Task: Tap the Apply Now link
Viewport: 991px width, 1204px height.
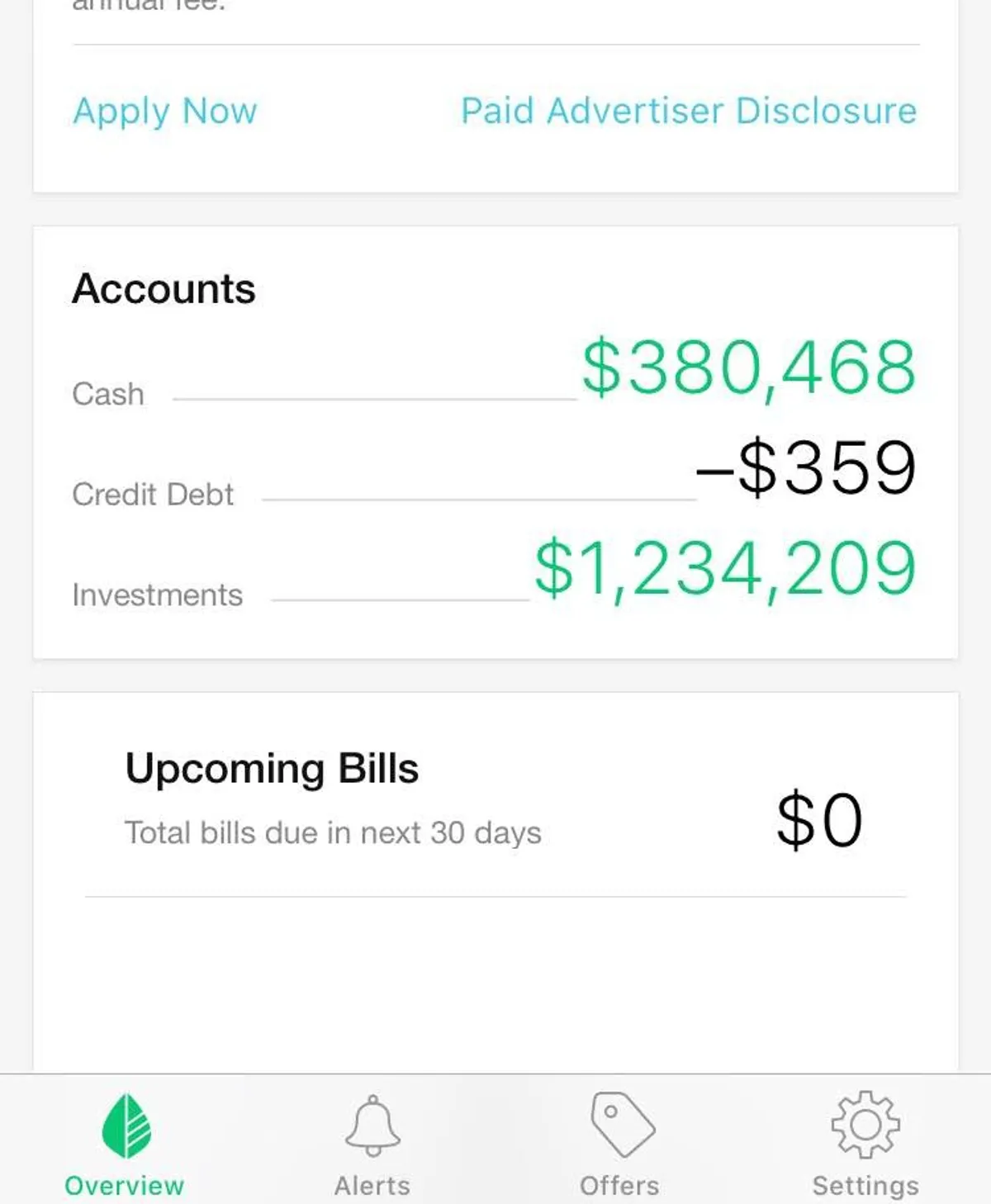Action: click(x=164, y=111)
